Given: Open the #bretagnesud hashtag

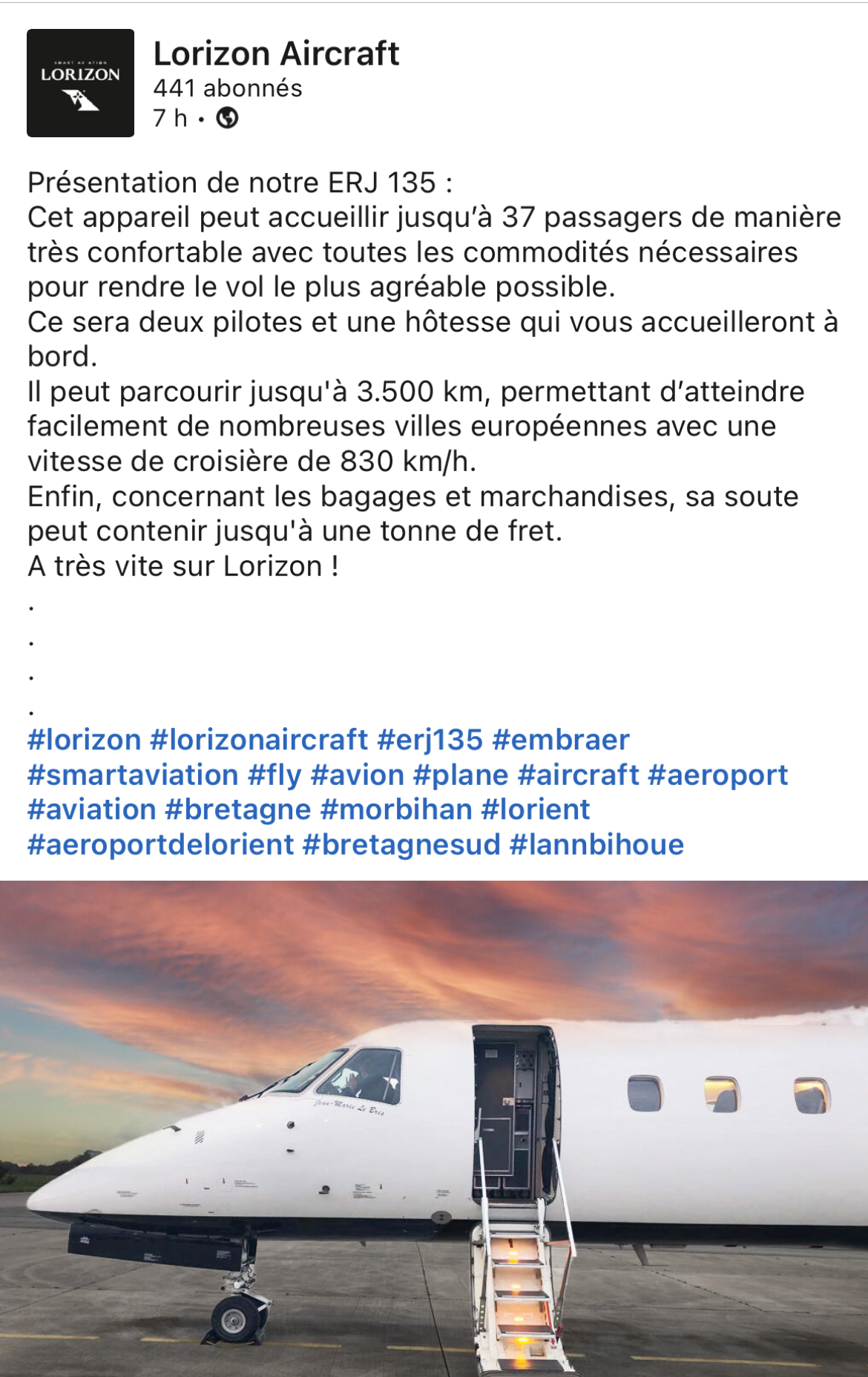Looking at the screenshot, I should point(401,844).
